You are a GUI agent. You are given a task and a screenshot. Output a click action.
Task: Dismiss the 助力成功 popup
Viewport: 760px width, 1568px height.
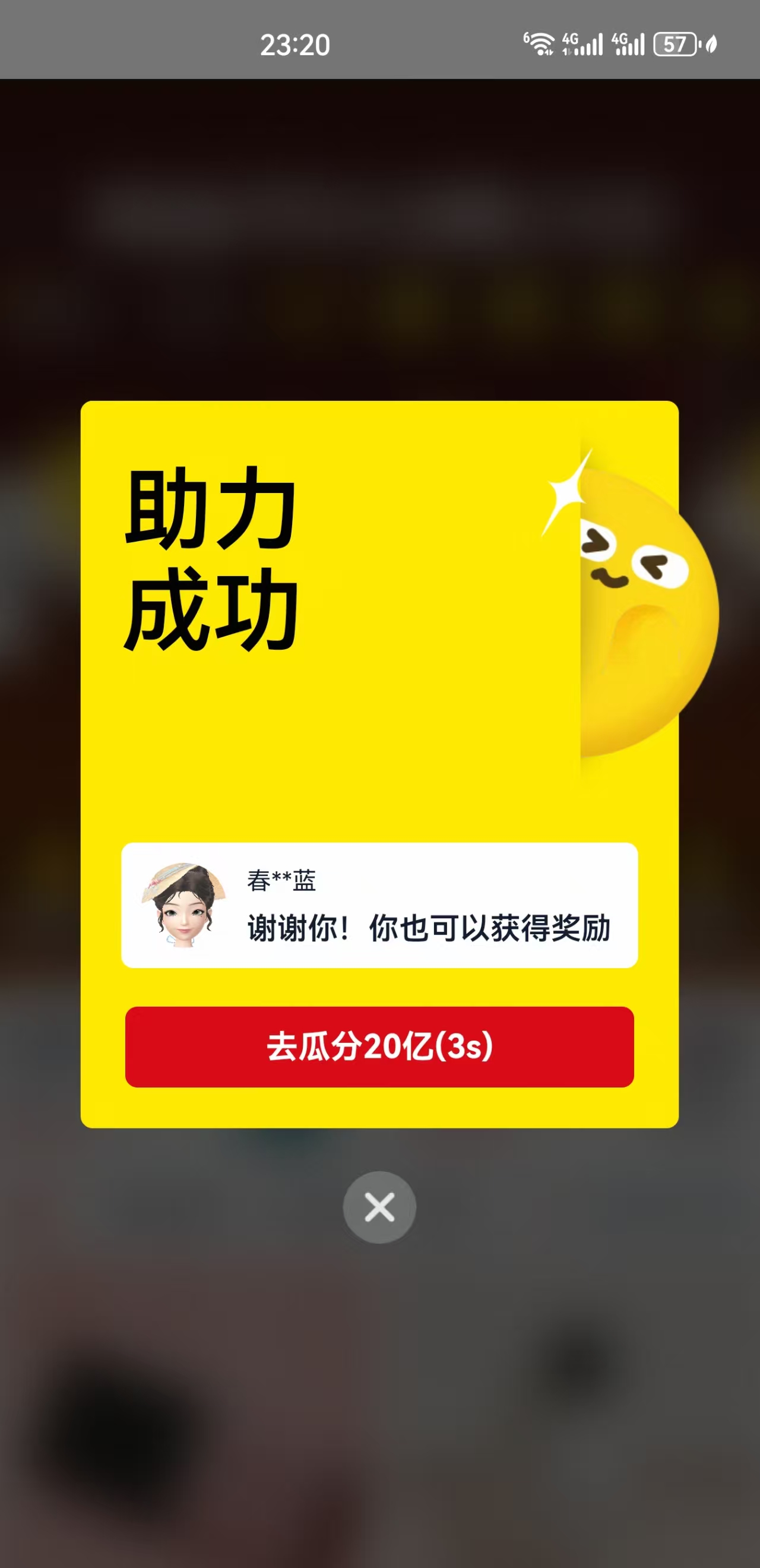click(379, 1207)
